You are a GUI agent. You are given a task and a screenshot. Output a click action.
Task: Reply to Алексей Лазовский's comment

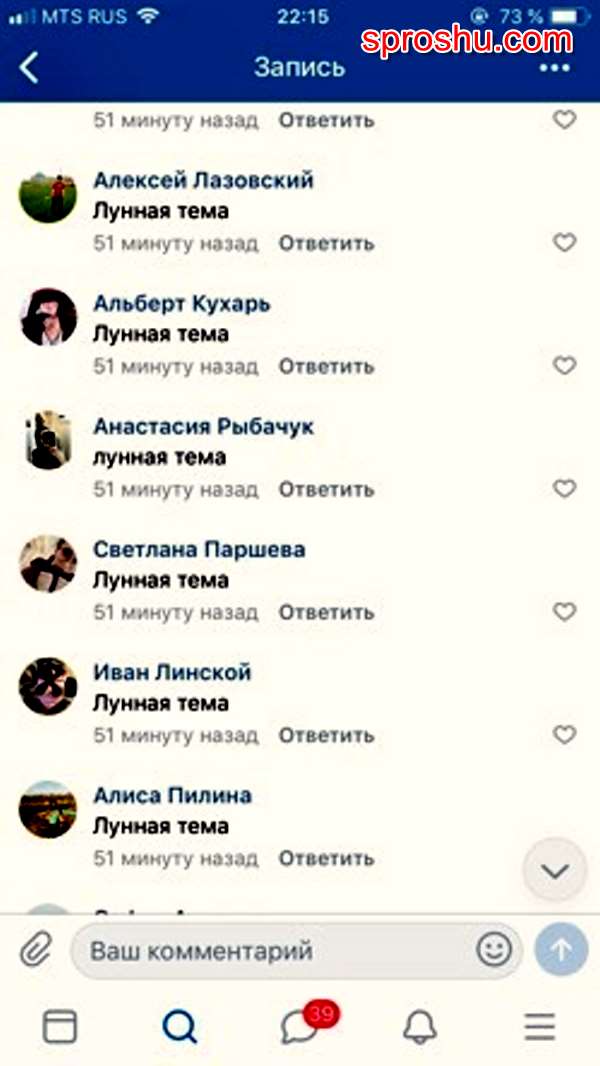(326, 243)
